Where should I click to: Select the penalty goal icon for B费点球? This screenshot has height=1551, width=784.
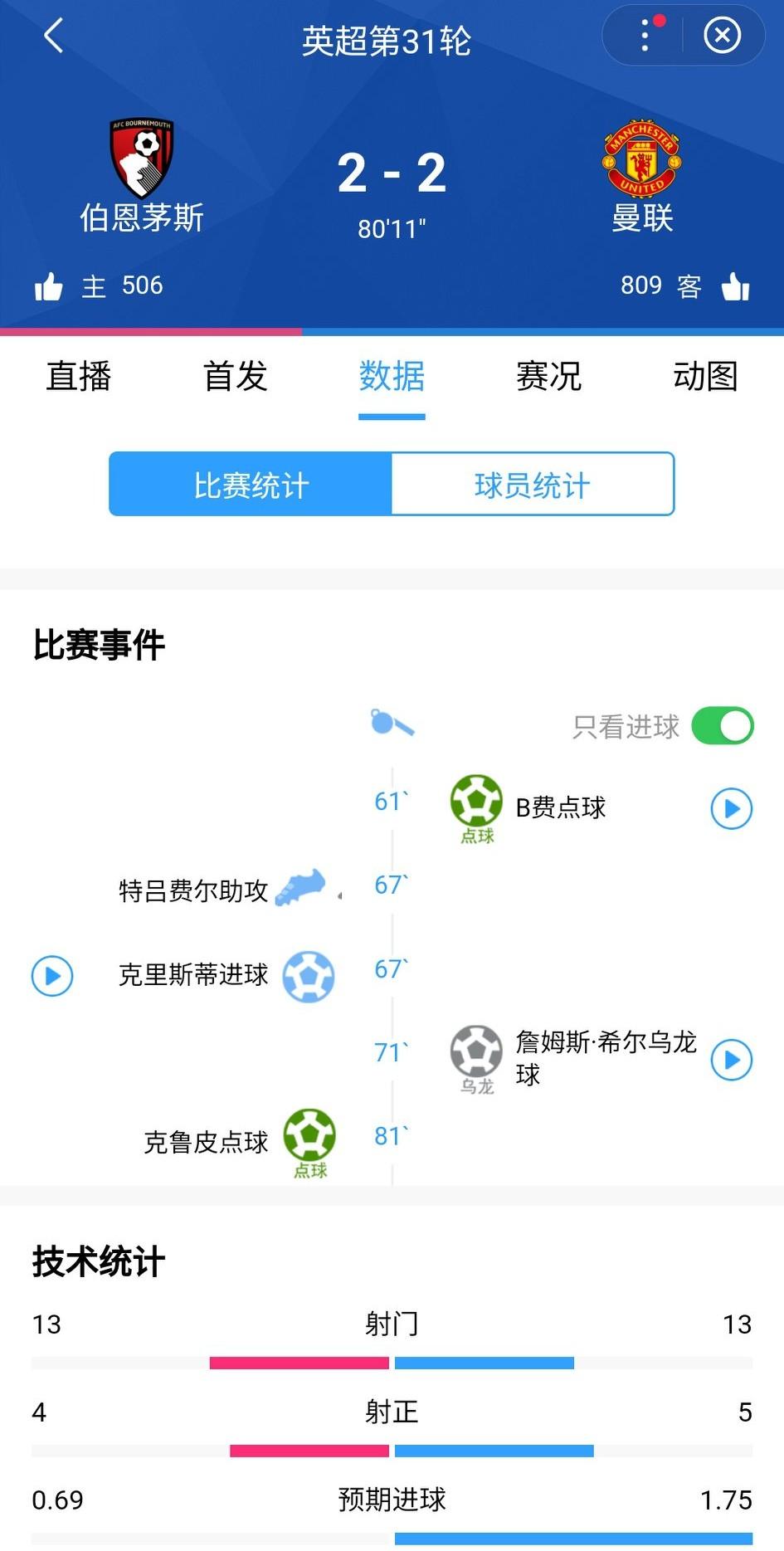477,801
